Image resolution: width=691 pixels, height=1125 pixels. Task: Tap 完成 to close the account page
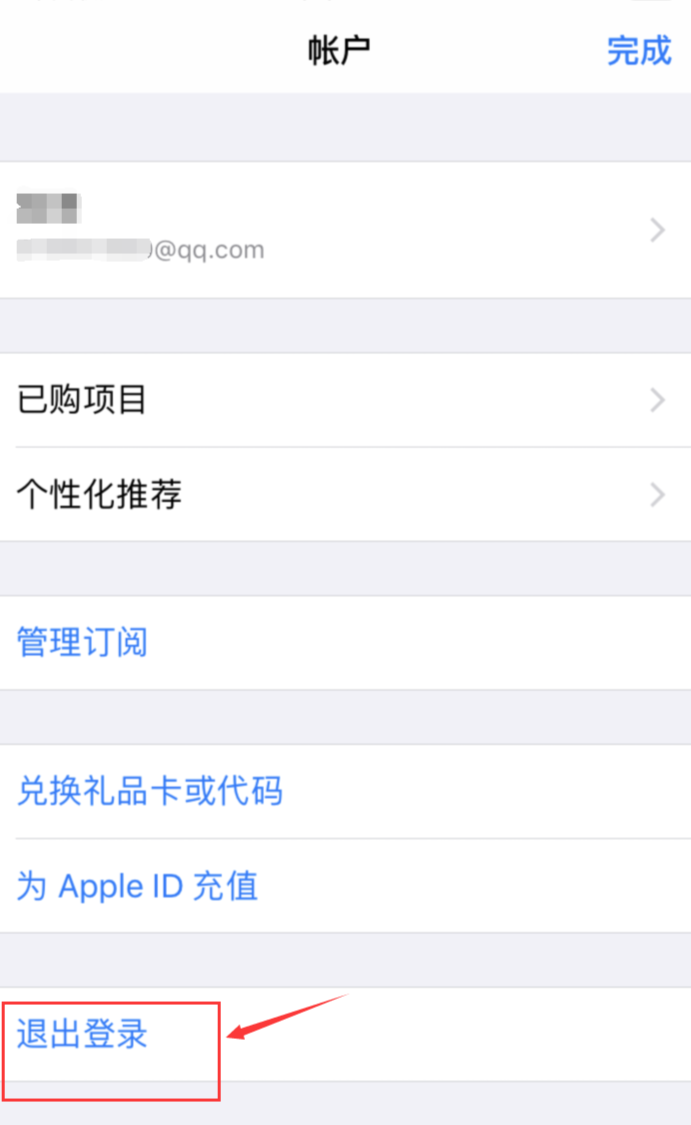click(638, 51)
